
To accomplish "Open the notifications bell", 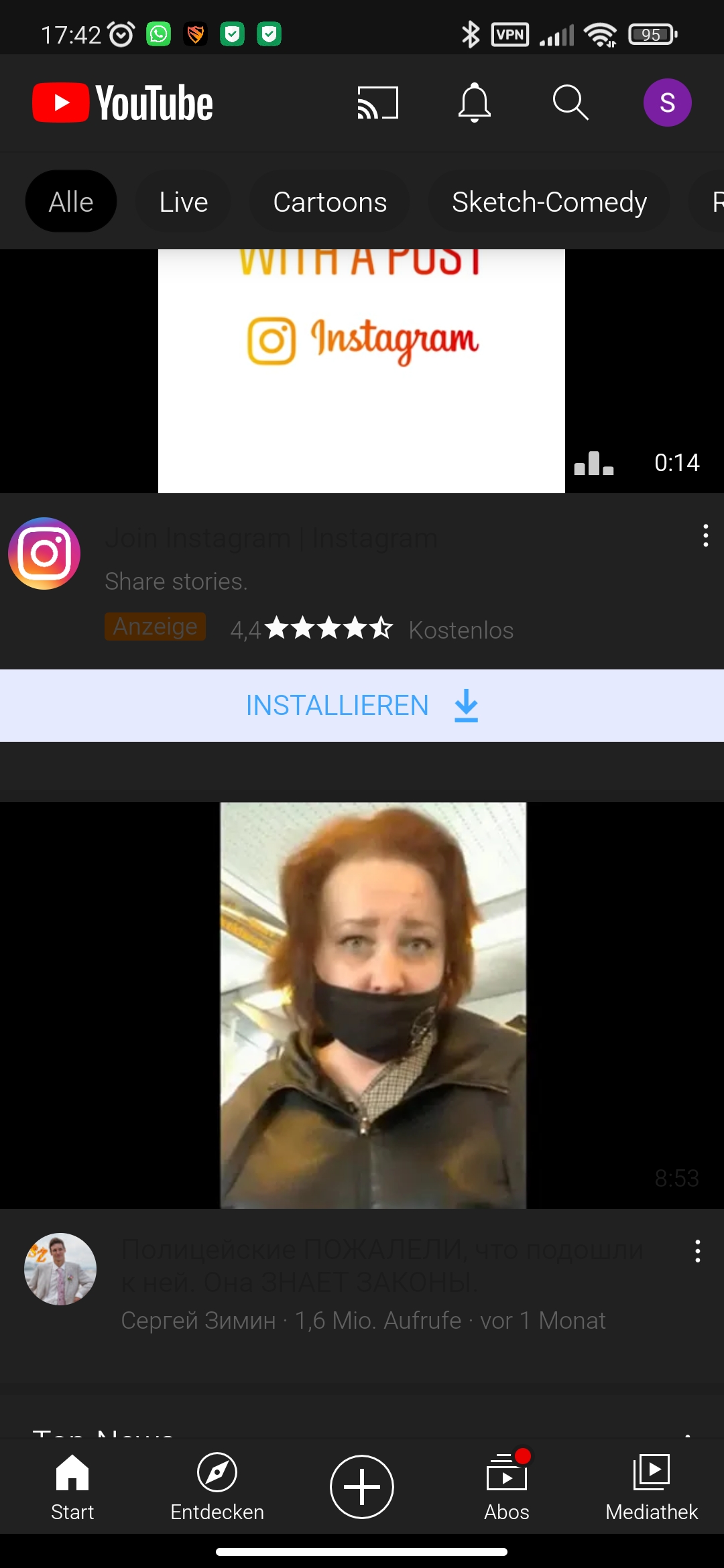I will [x=475, y=103].
